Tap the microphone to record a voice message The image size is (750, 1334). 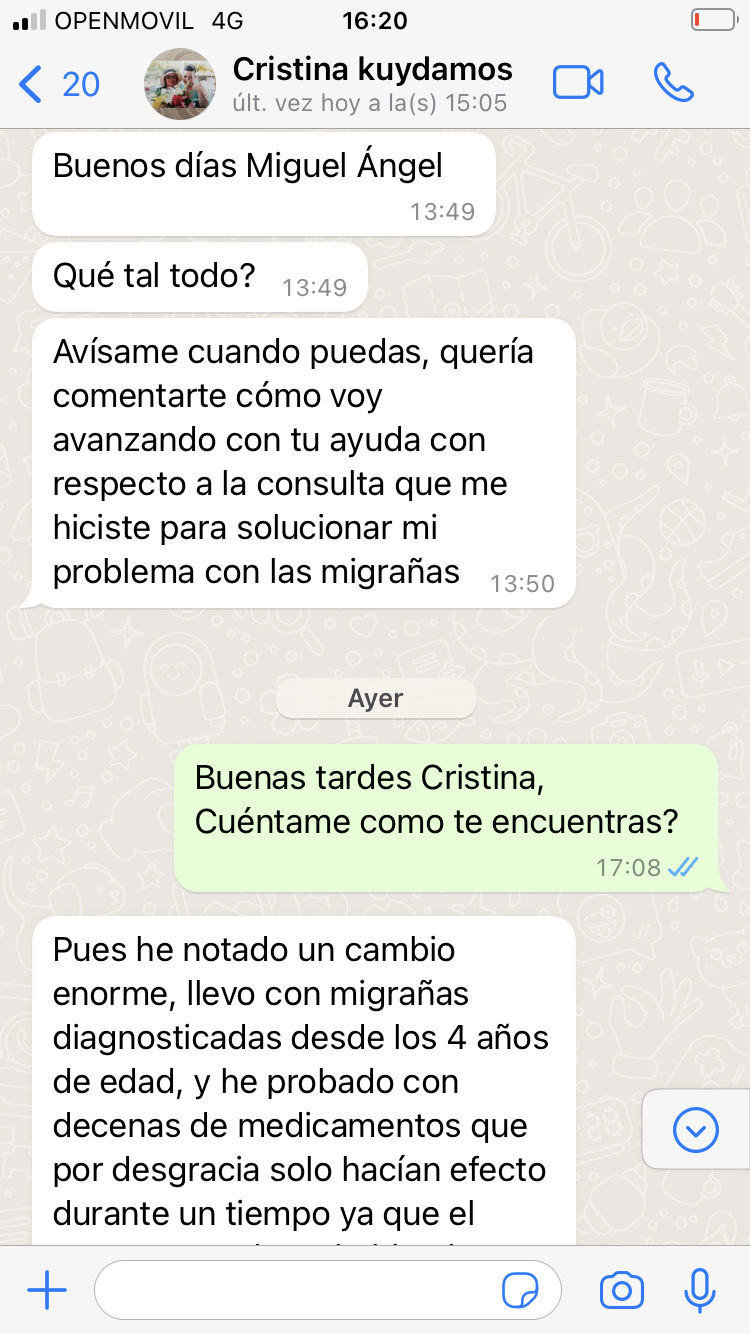700,1291
